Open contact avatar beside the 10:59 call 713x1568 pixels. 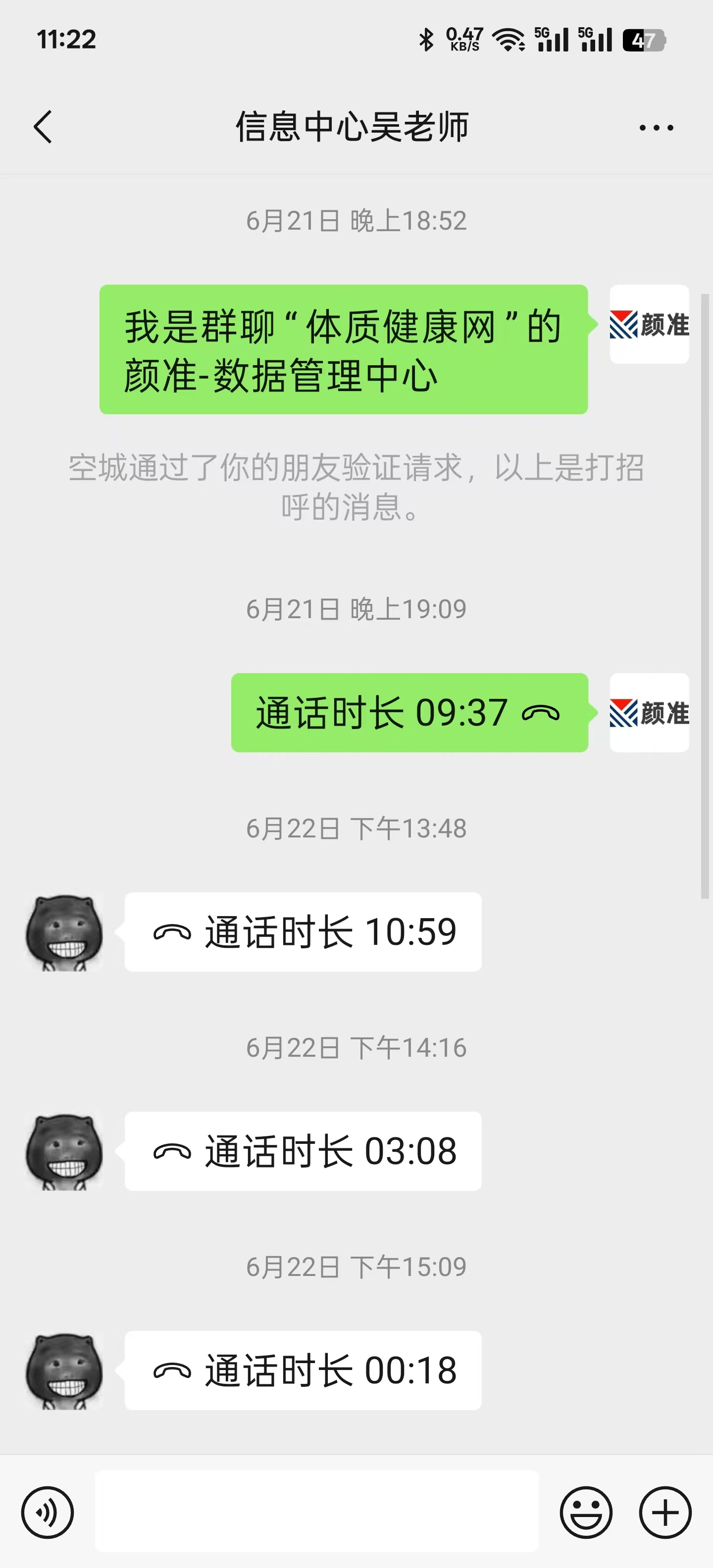64,932
